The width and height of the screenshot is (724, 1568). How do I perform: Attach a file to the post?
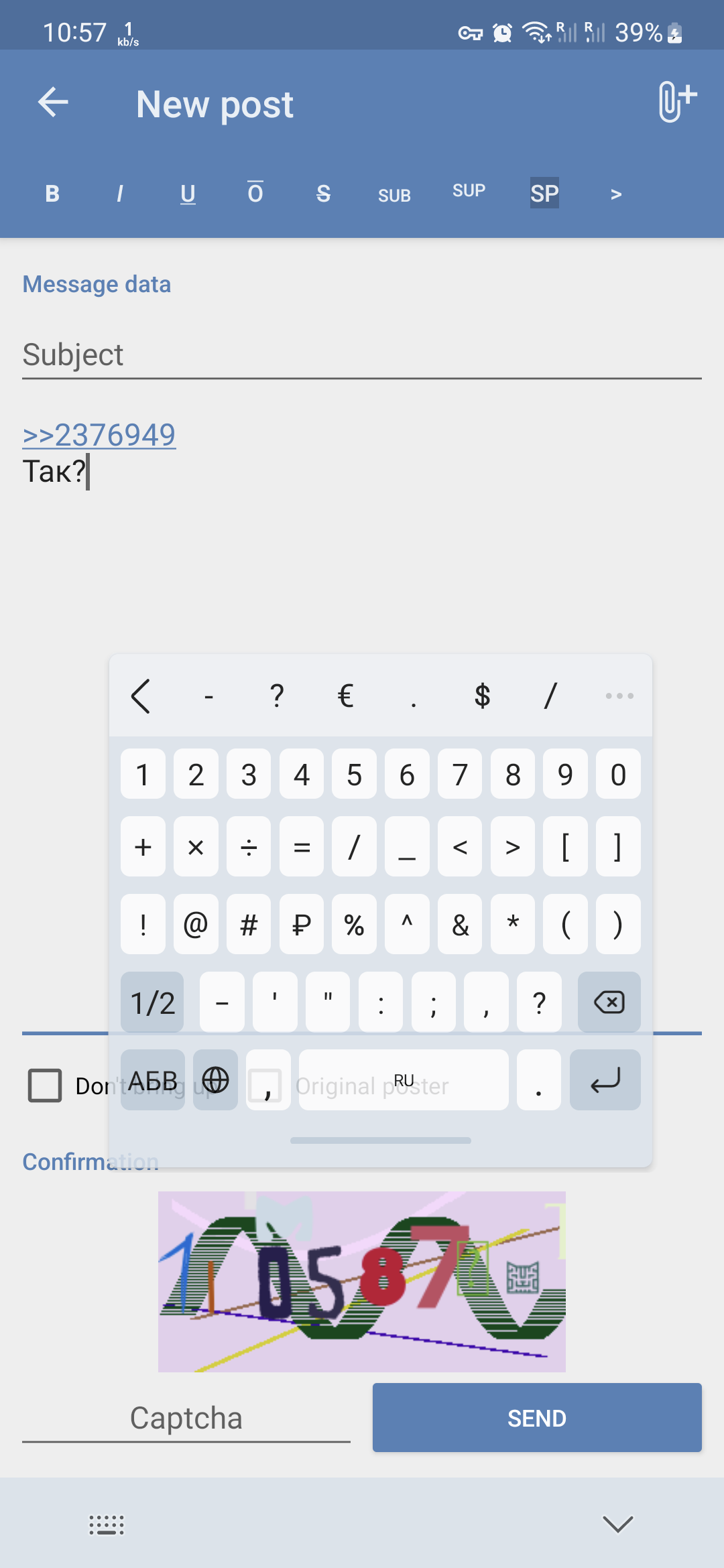pyautogui.click(x=676, y=102)
